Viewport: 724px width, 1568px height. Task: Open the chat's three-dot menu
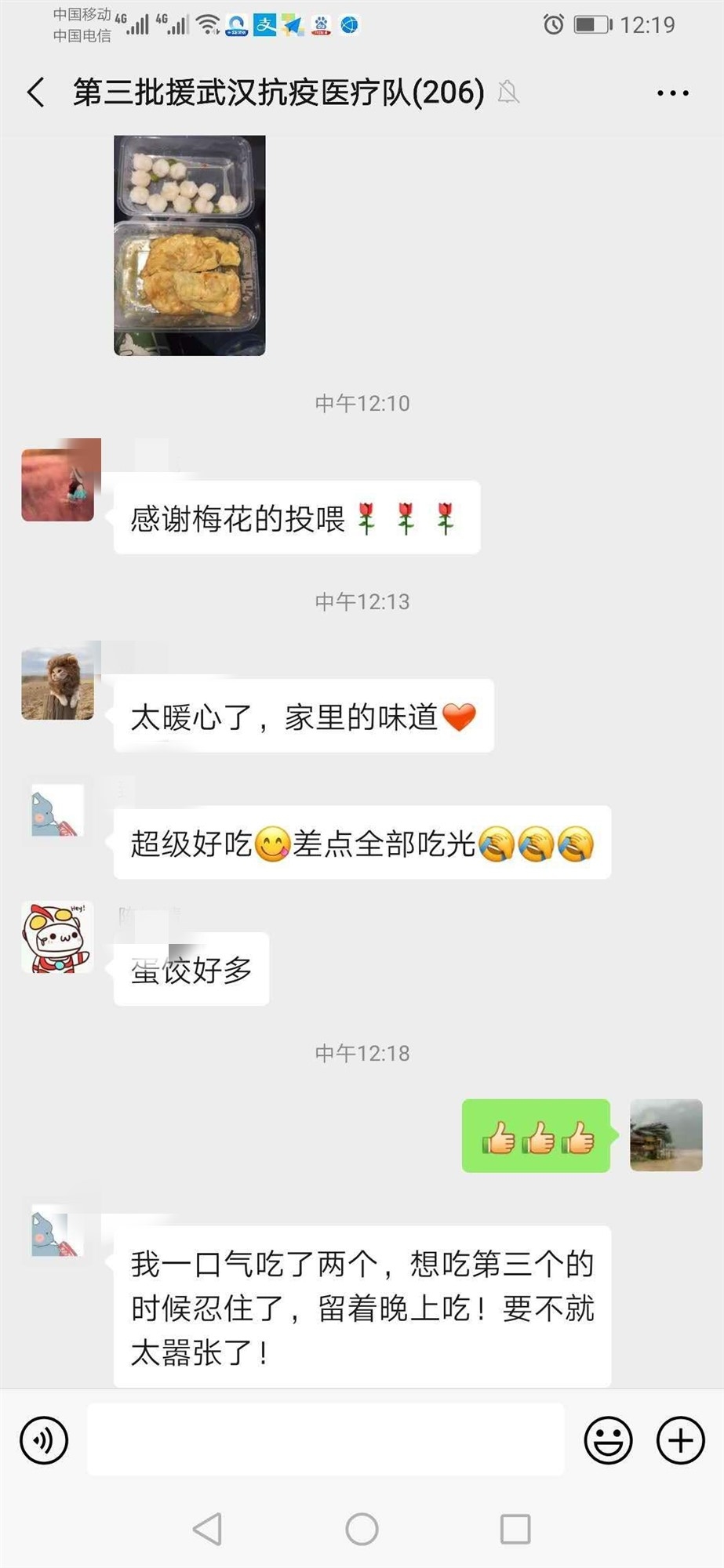[x=672, y=93]
